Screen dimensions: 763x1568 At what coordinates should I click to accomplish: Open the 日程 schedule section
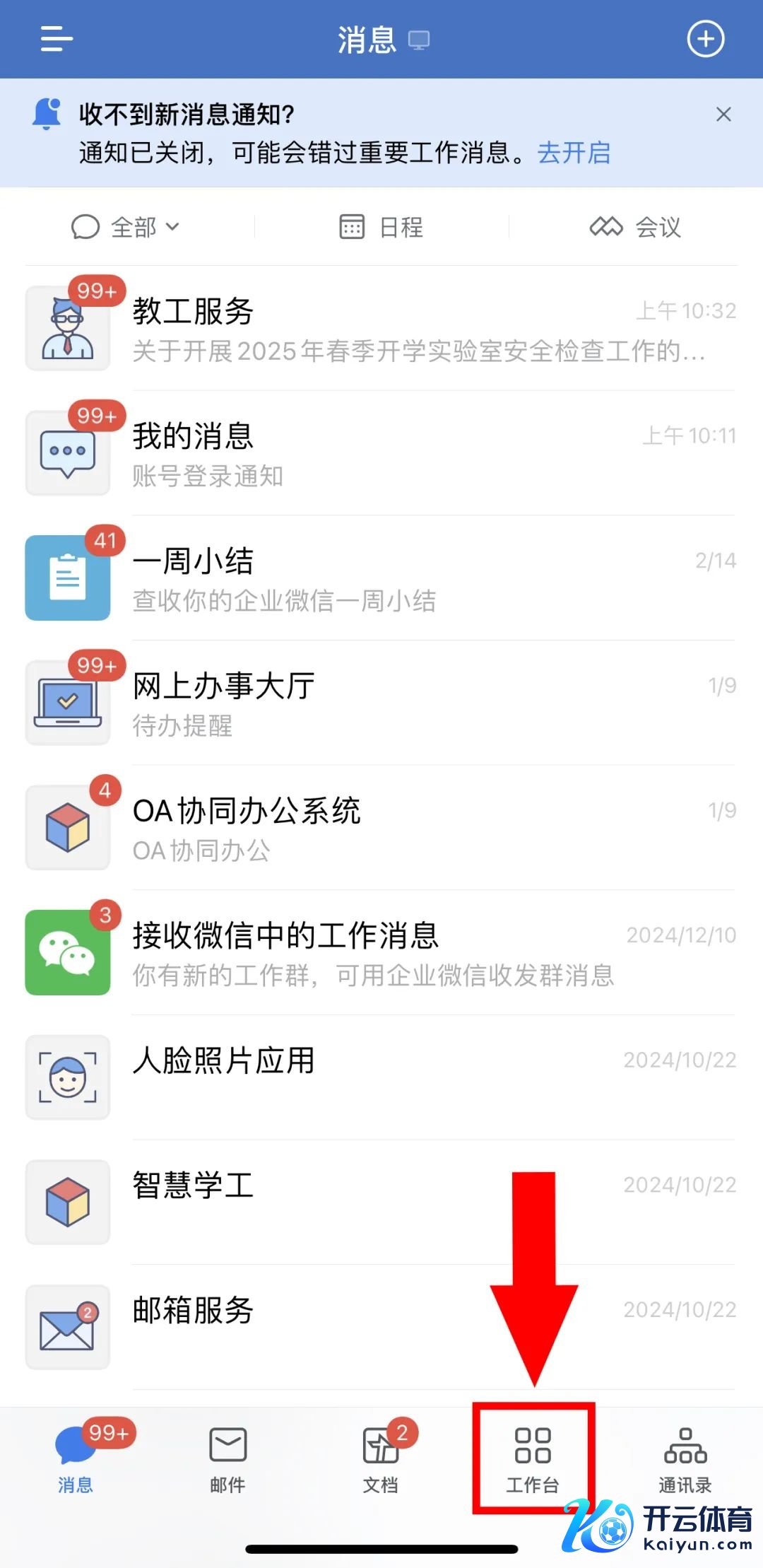coord(381,227)
